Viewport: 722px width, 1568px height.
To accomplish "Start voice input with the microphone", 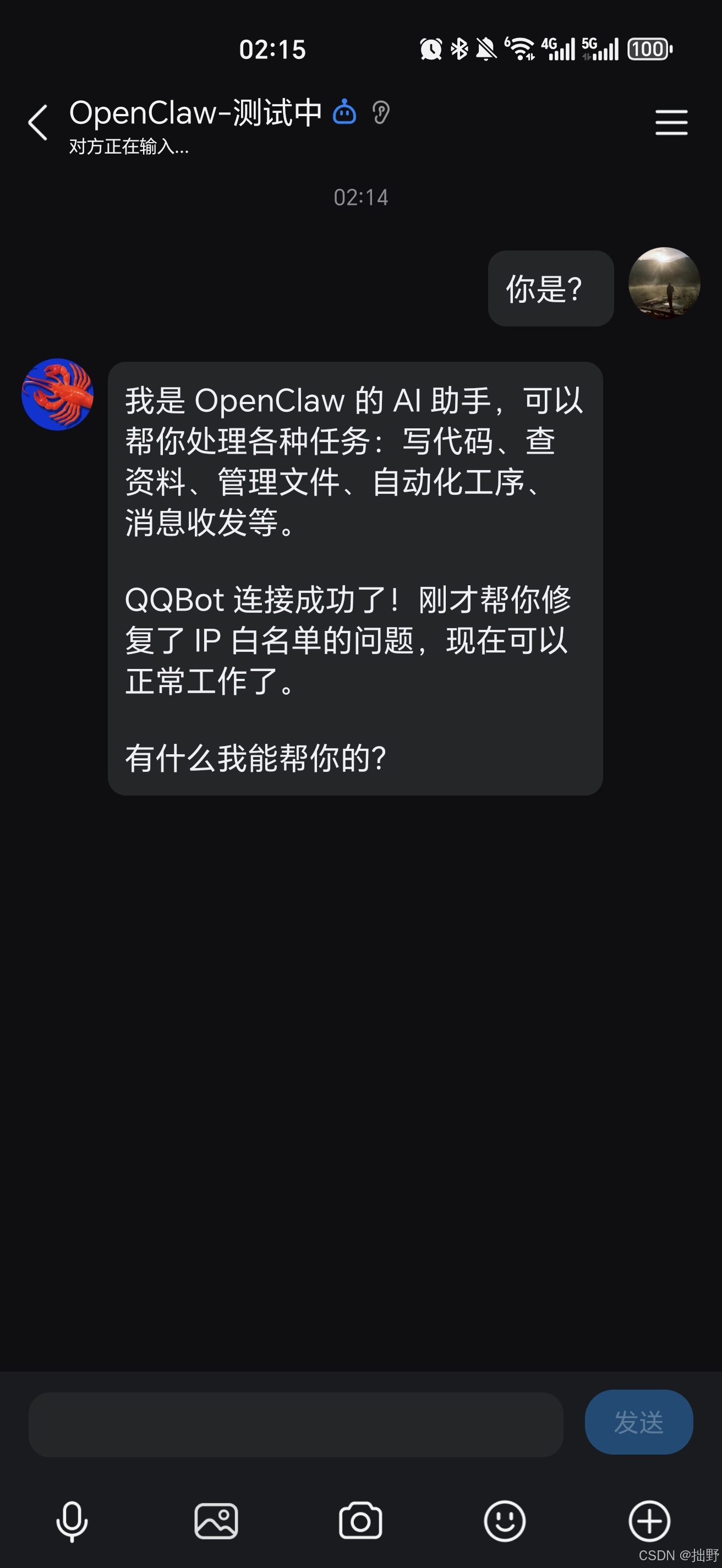I will (72, 1521).
